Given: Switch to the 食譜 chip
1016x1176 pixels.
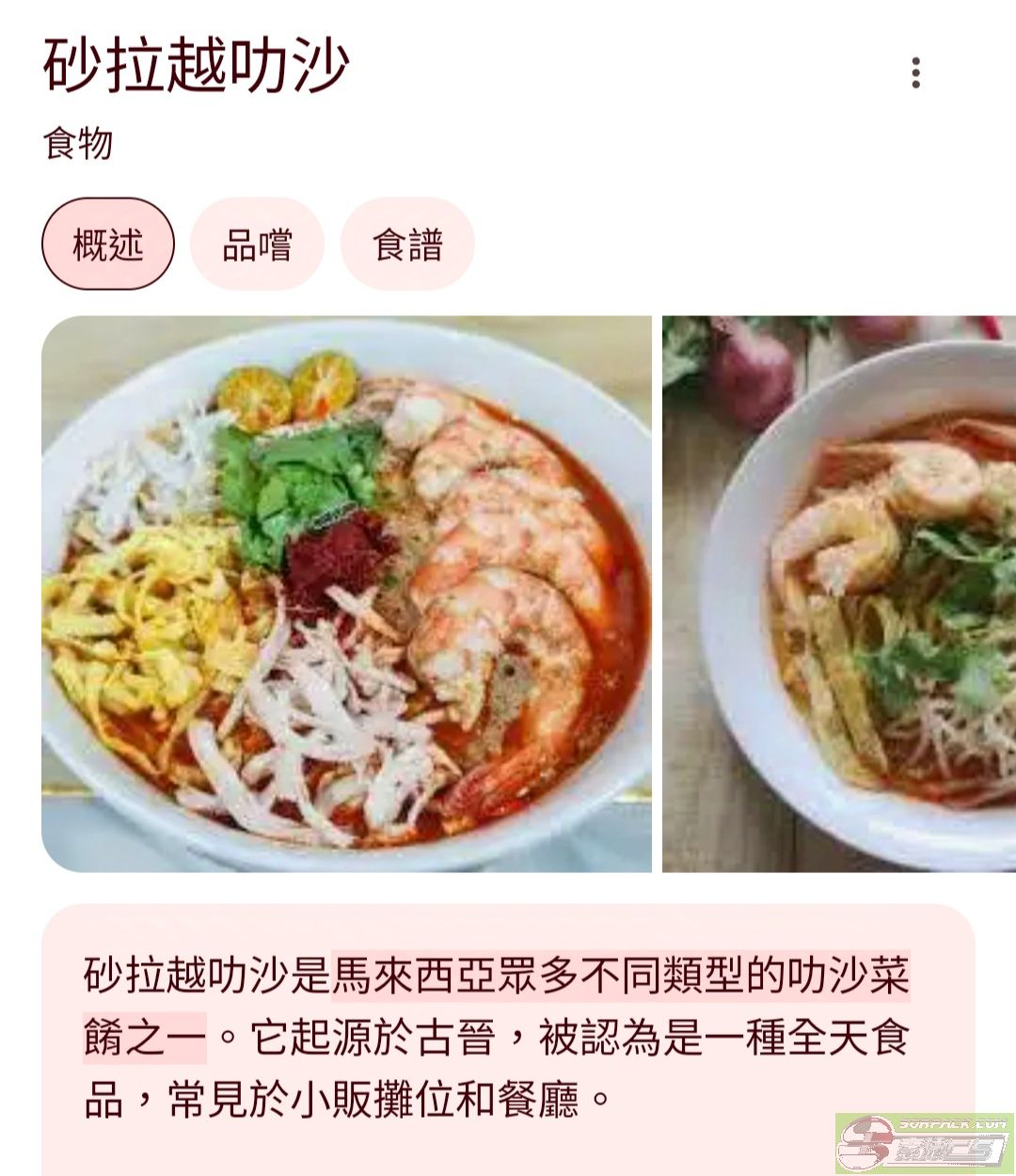Looking at the screenshot, I should pos(407,245).
